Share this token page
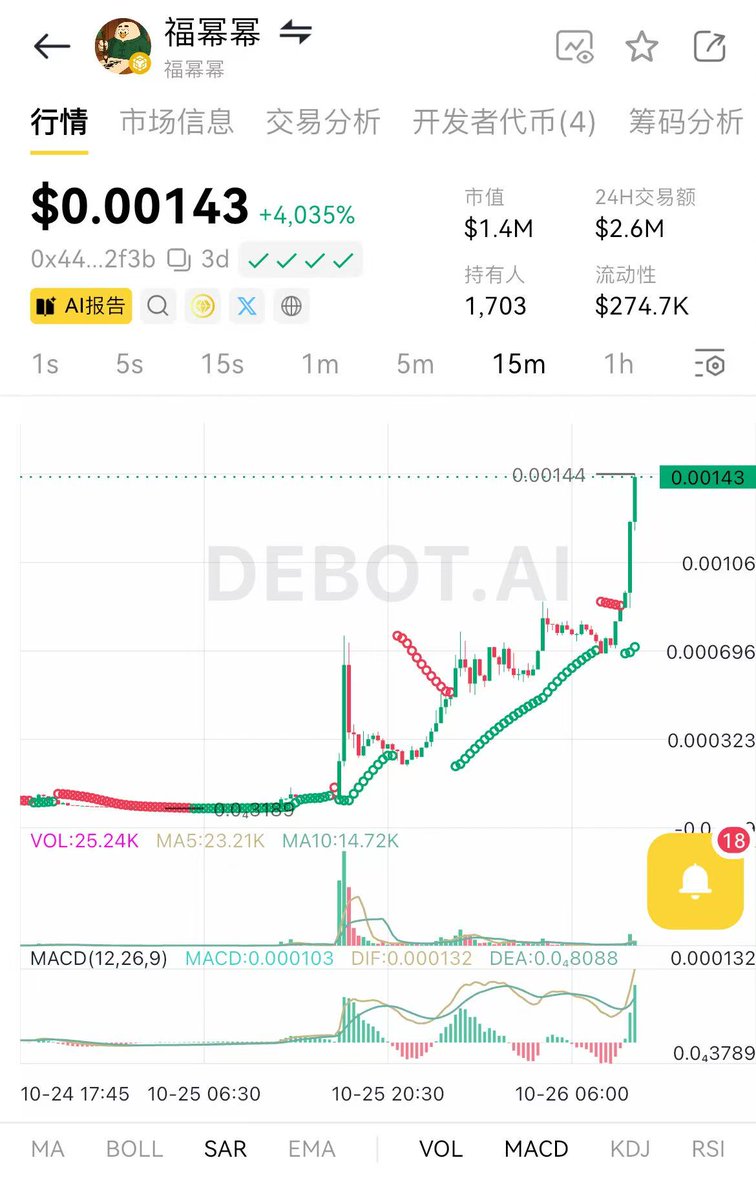 click(x=709, y=46)
